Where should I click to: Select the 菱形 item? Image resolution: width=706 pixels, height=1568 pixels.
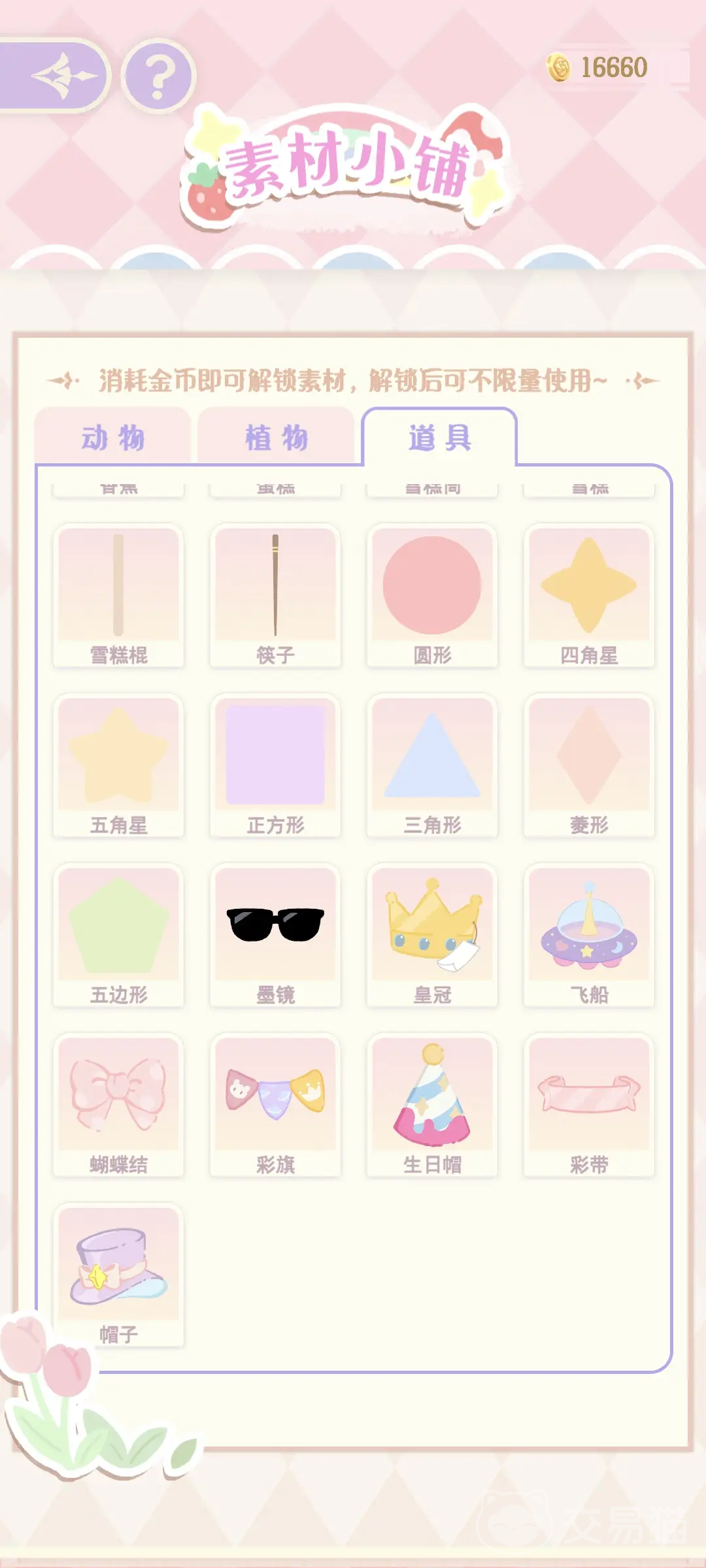[589, 764]
